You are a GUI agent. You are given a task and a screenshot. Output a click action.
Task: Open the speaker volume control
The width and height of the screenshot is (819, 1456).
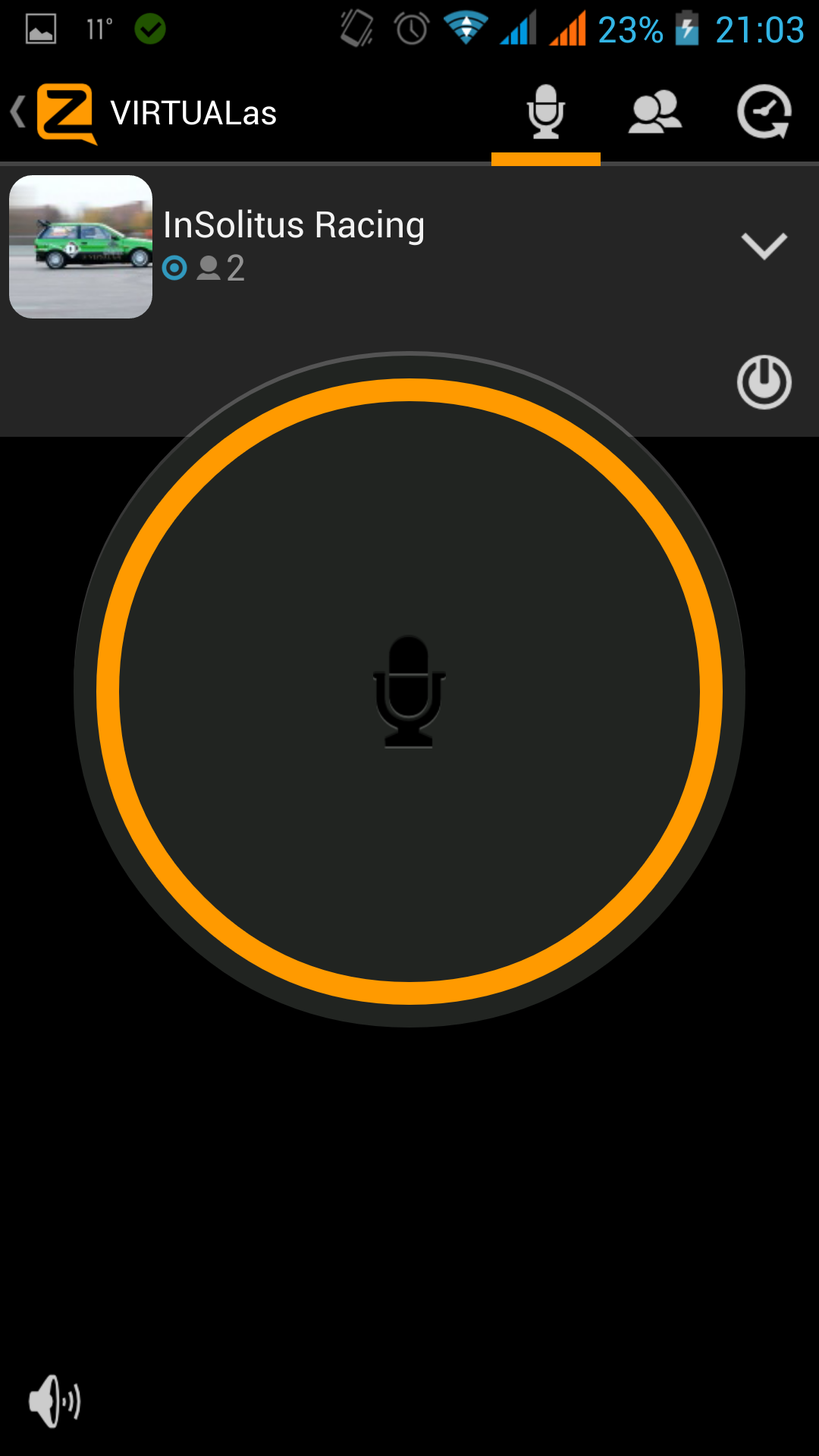coord(55,1401)
